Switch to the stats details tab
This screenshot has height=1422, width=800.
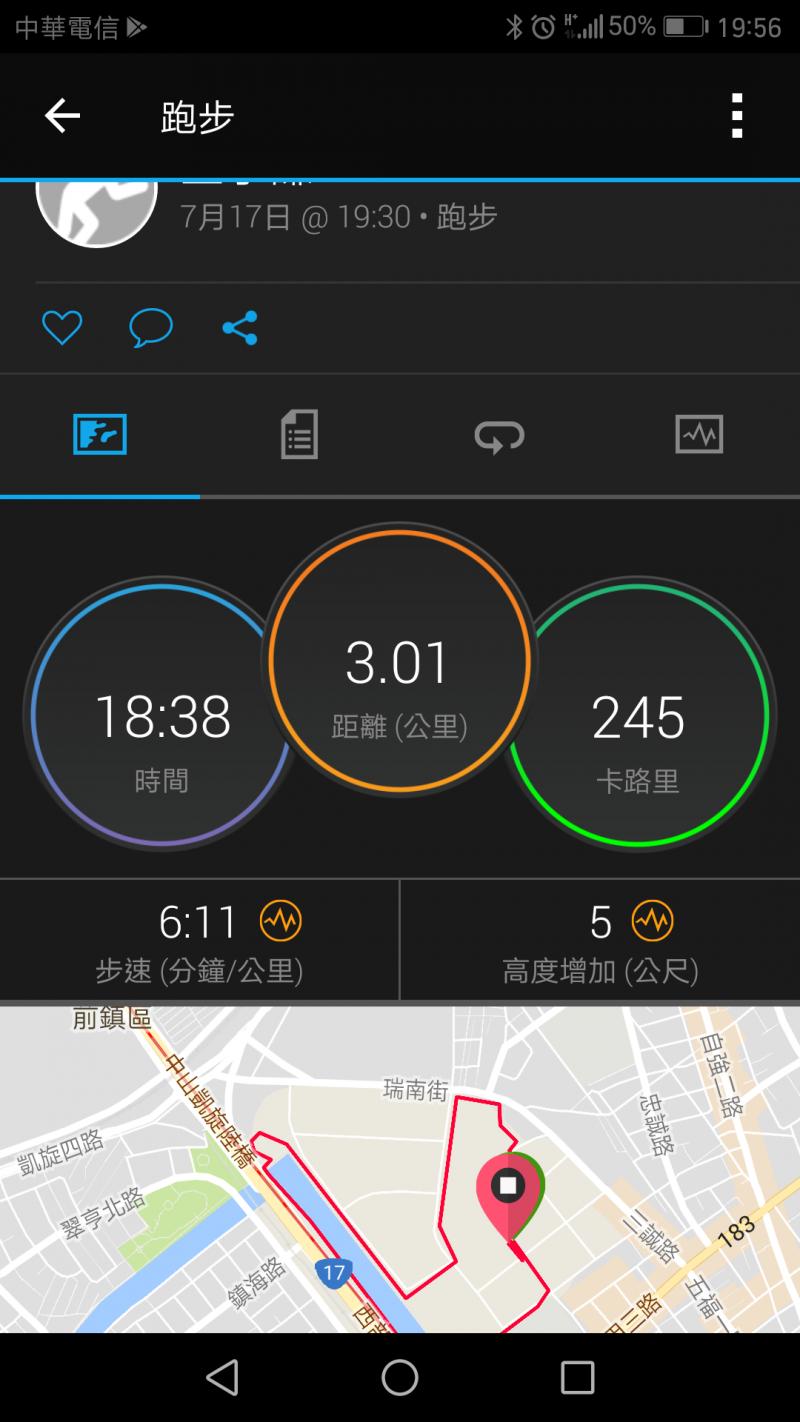pyautogui.click(x=299, y=436)
